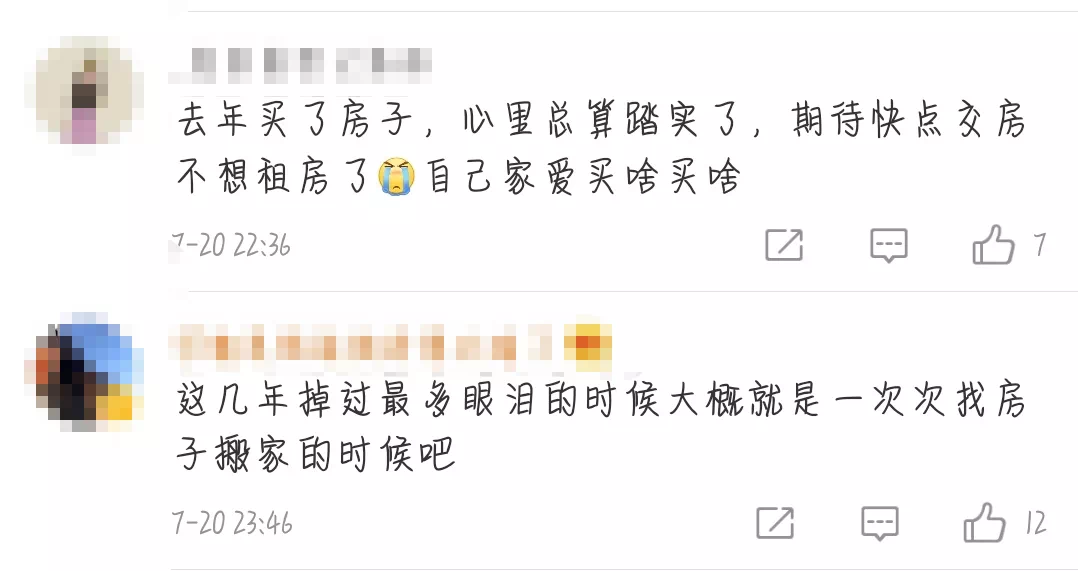Repost the comment posted at 7-20 22:36

tap(783, 245)
